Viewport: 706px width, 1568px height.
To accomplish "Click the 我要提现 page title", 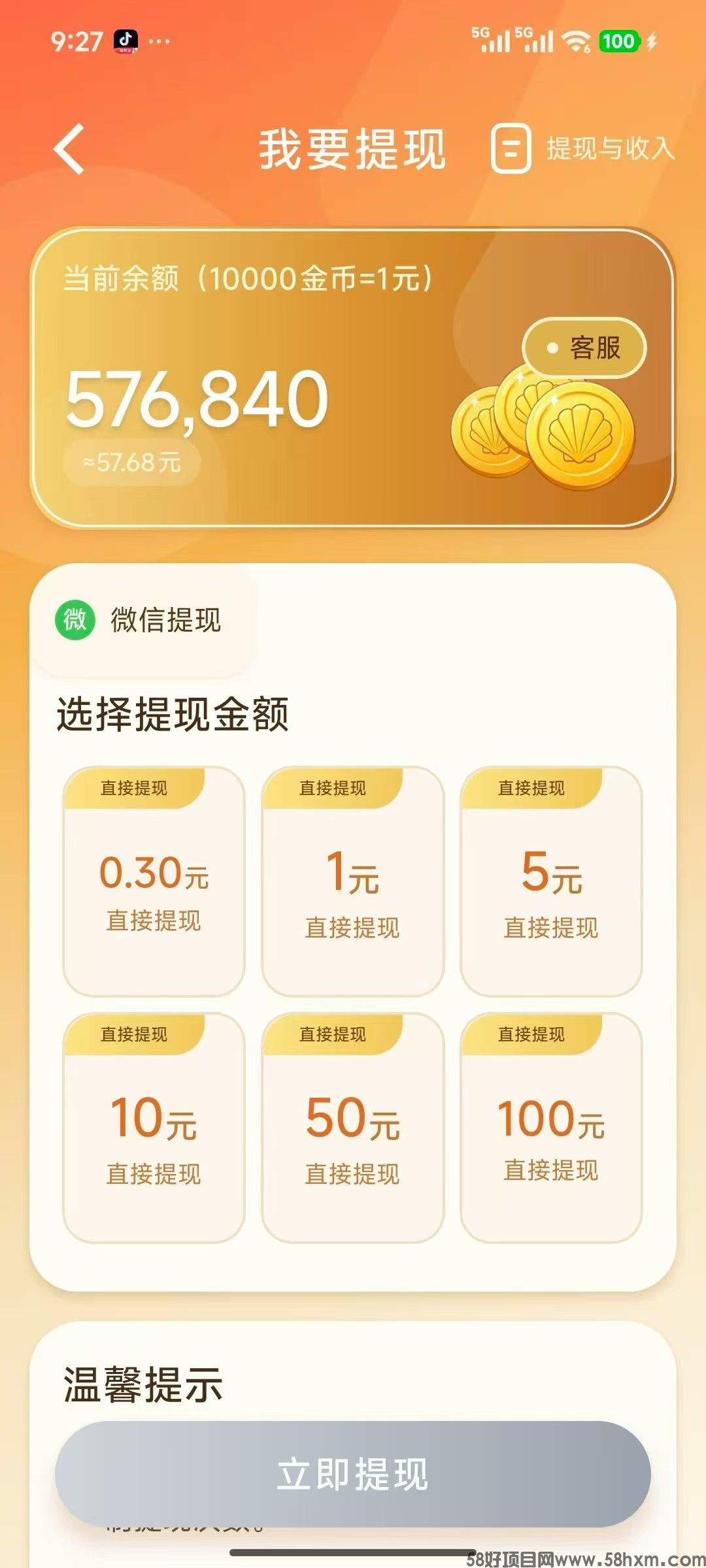I will [353, 149].
